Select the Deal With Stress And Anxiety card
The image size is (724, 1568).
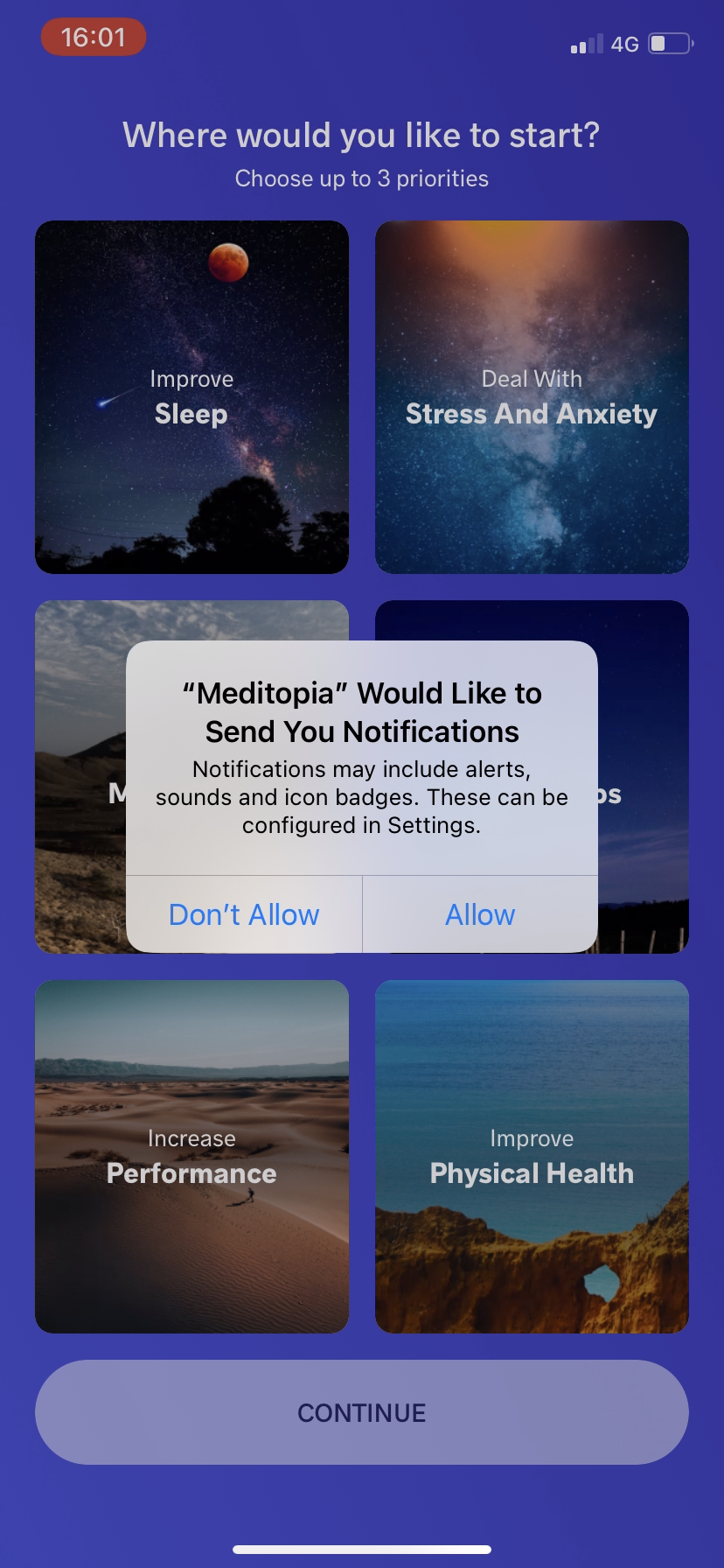point(532,396)
